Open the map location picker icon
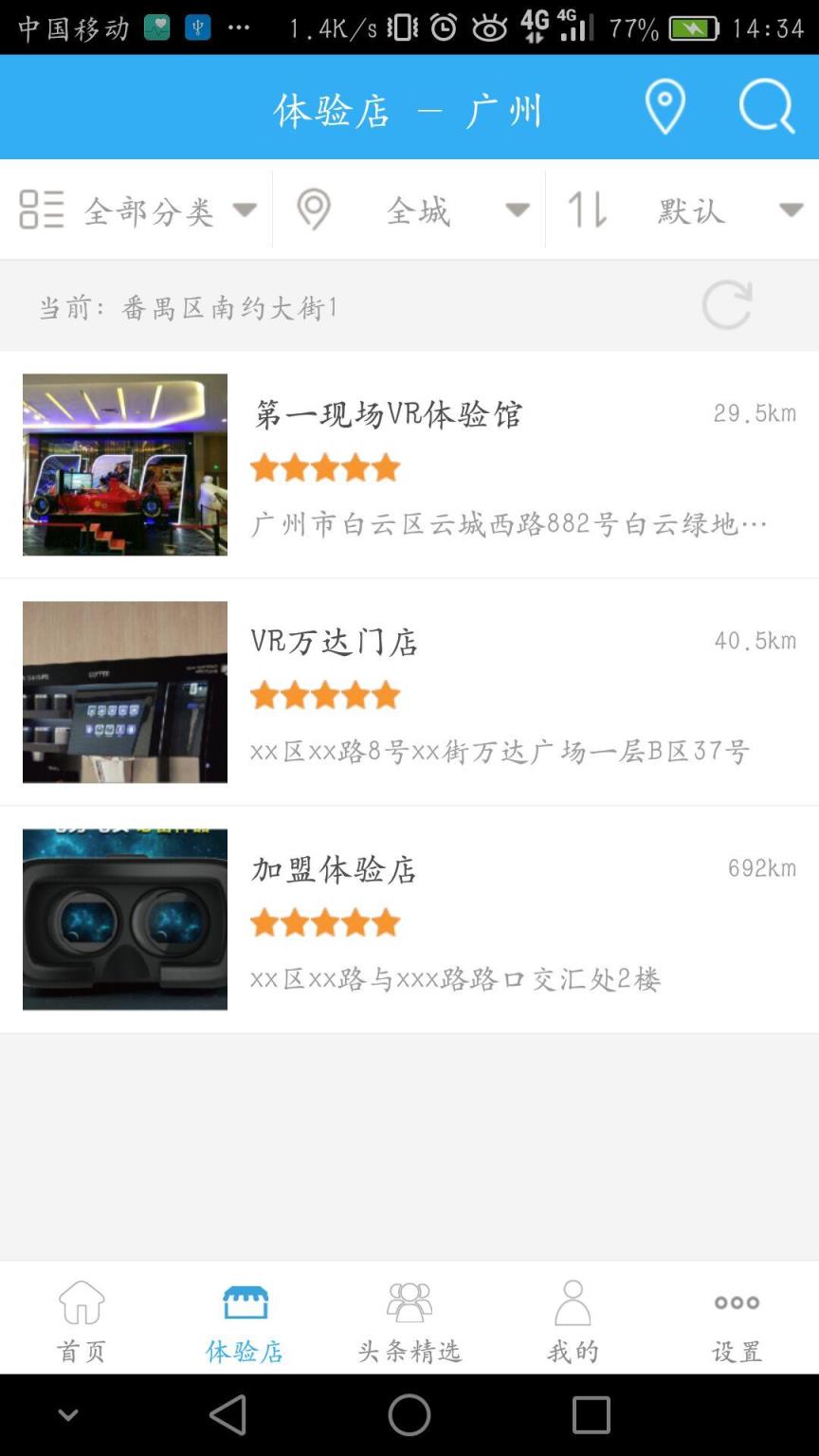Viewport: 819px width, 1456px height. click(664, 106)
